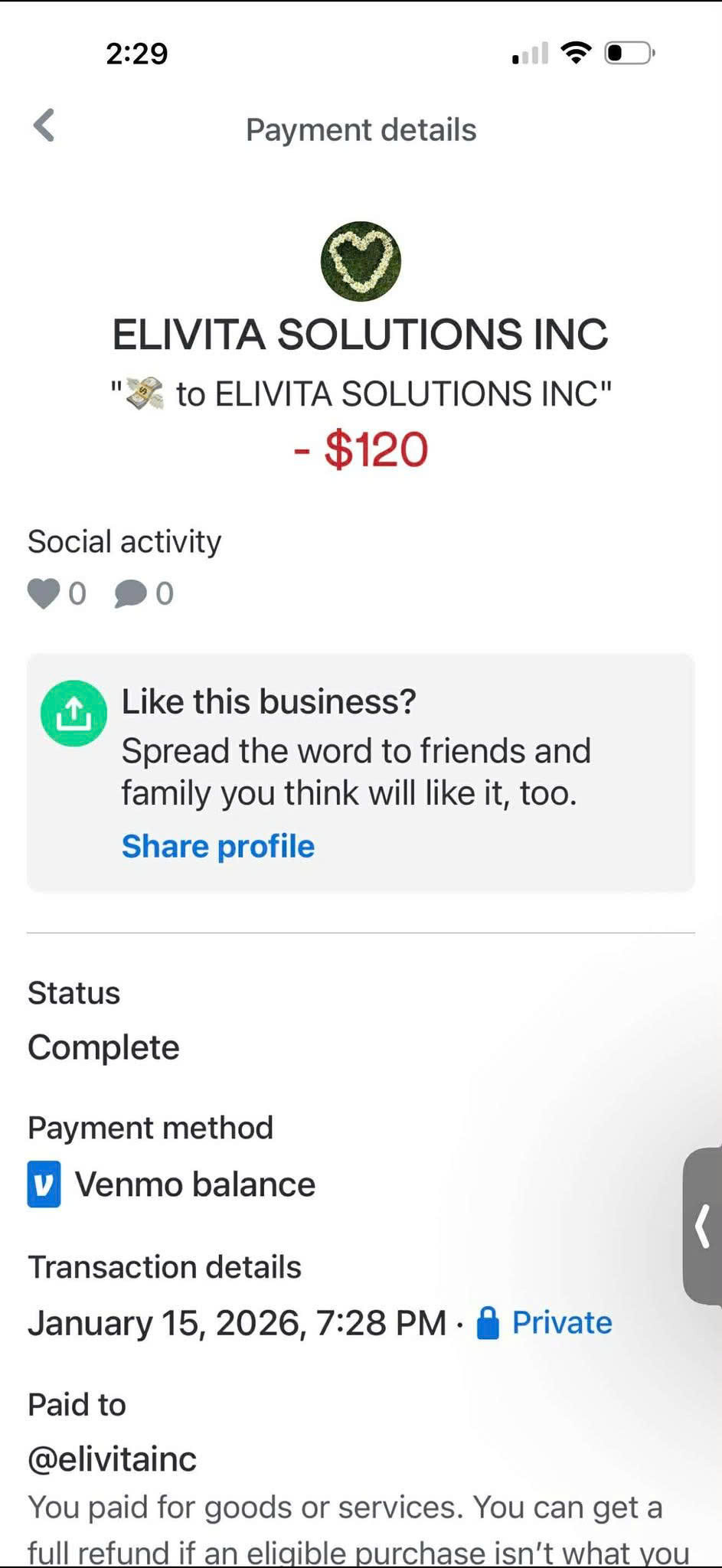This screenshot has height=1568, width=722.
Task: Open comments on this payment
Action: [x=130, y=593]
